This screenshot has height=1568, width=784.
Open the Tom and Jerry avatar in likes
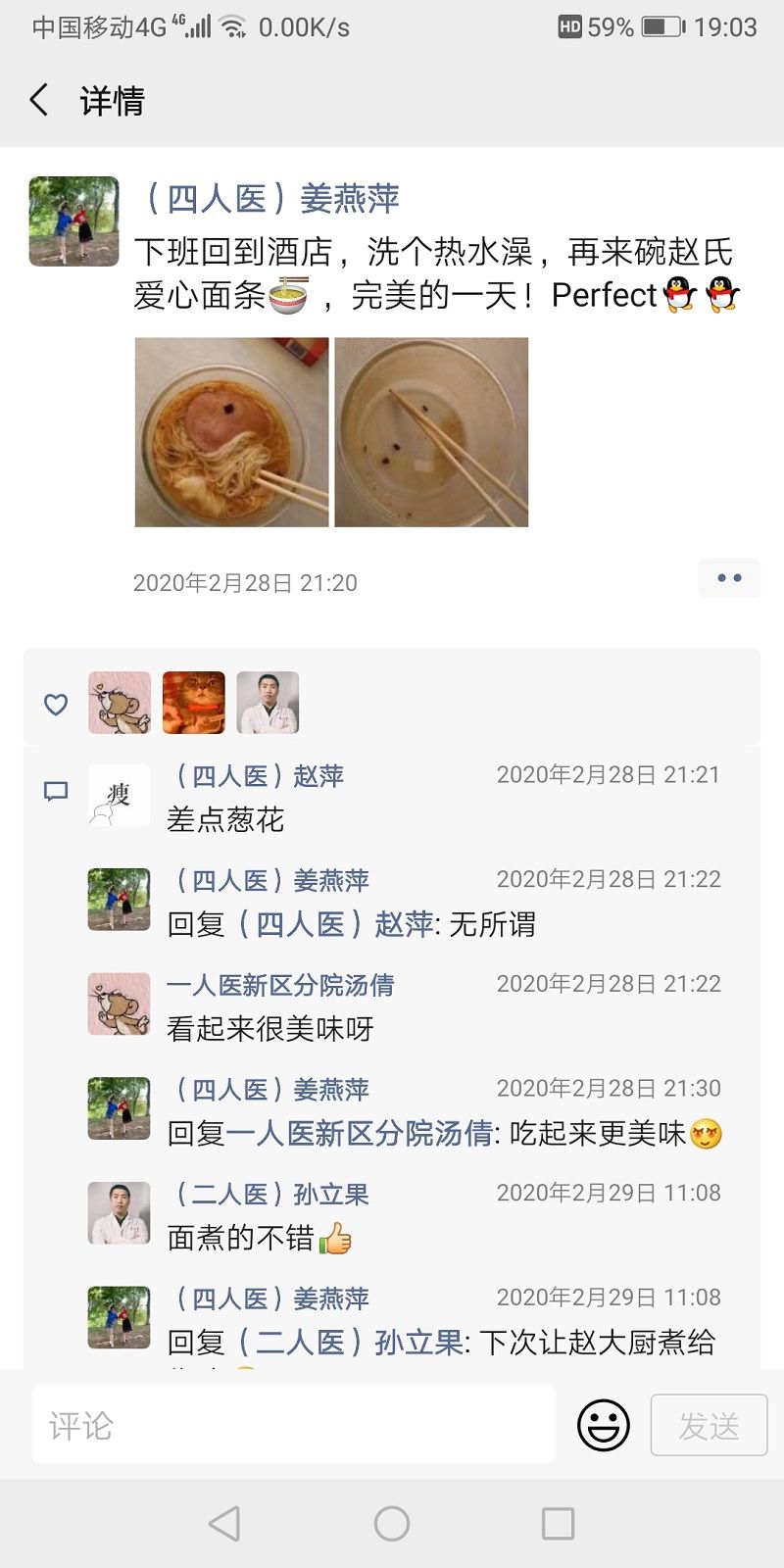pos(120,703)
